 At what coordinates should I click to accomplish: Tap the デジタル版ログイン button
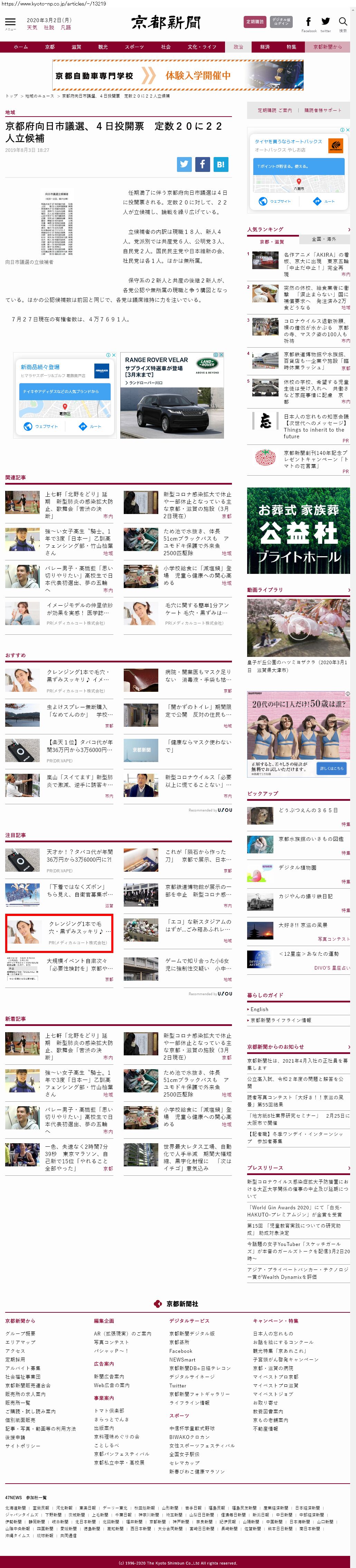pos(281,22)
